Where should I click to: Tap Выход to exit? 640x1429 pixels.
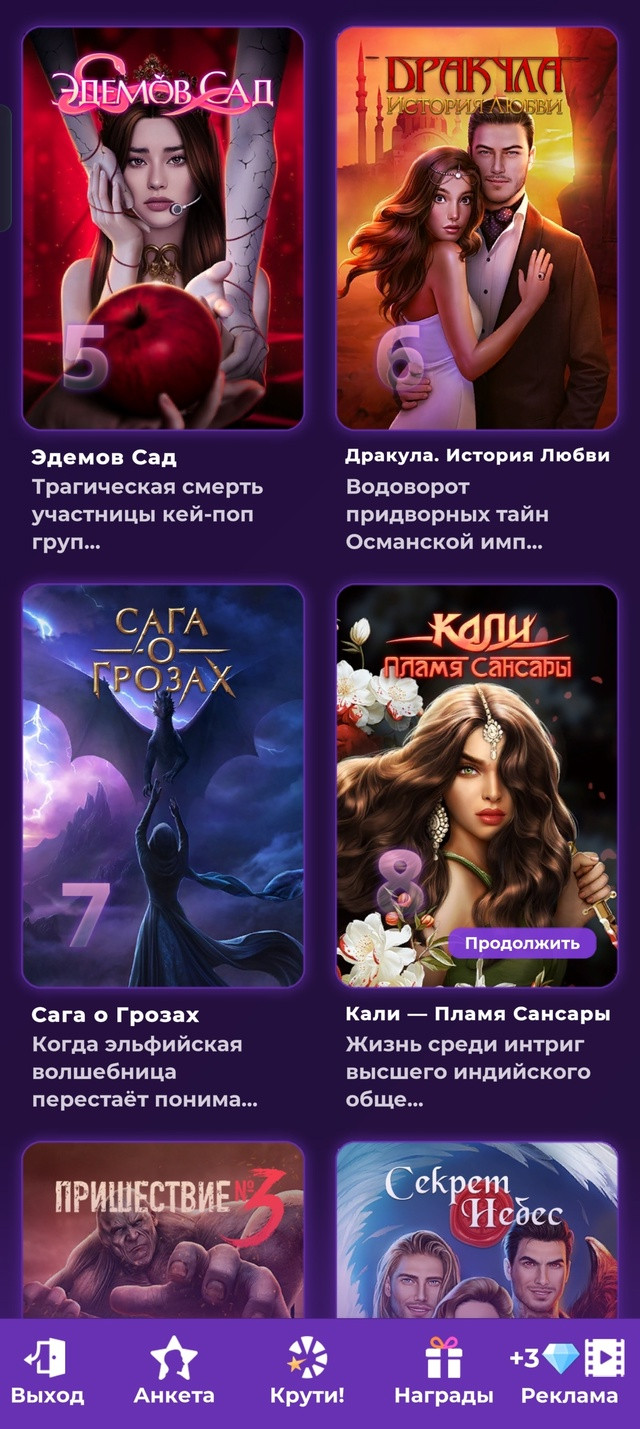(47, 1373)
